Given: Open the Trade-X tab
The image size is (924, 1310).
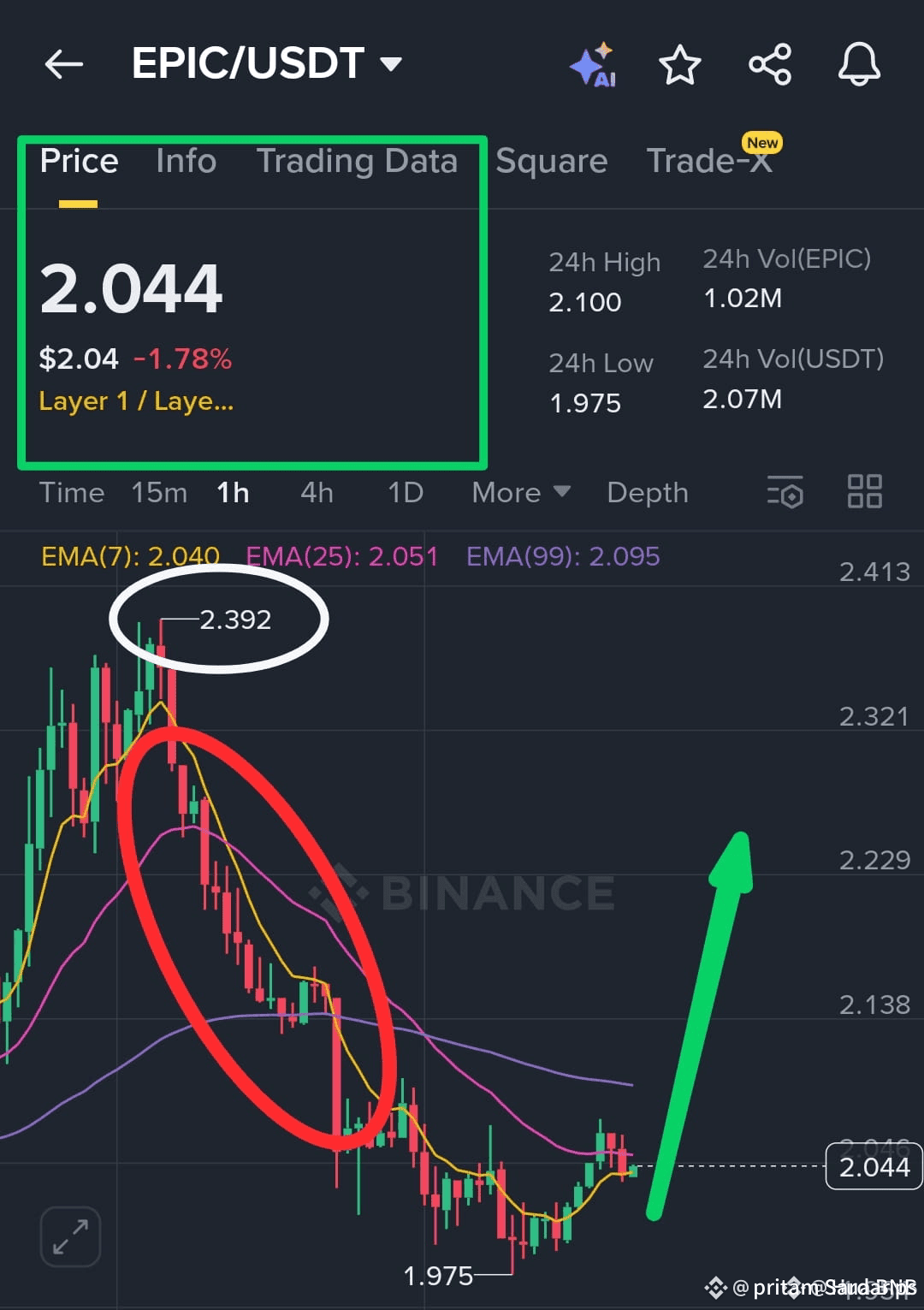Looking at the screenshot, I should pos(709,161).
